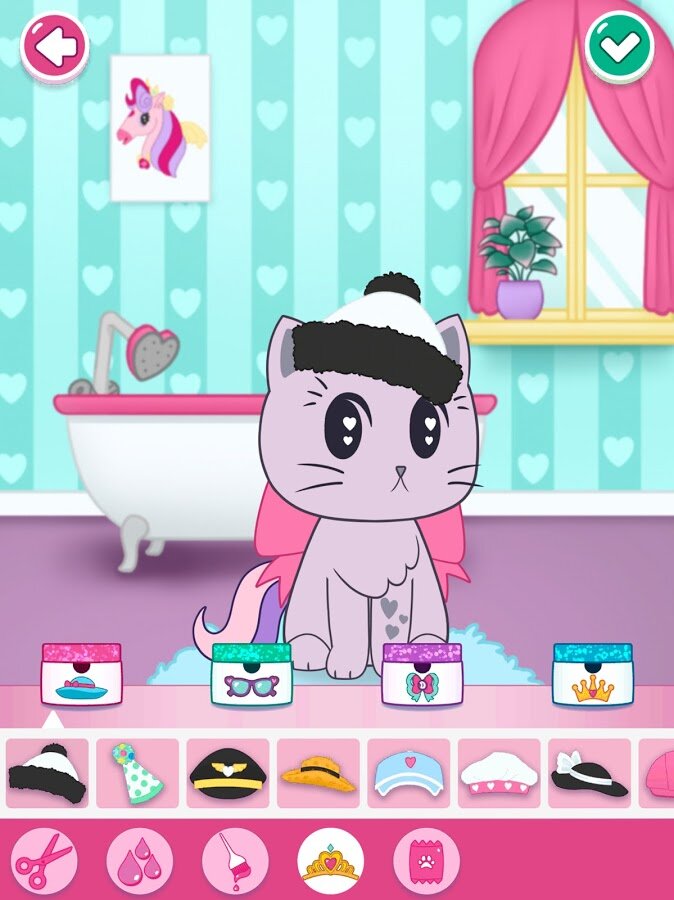Image resolution: width=674 pixels, height=900 pixels.
Task: Switch to the water drops washing tool
Action: click(139, 861)
